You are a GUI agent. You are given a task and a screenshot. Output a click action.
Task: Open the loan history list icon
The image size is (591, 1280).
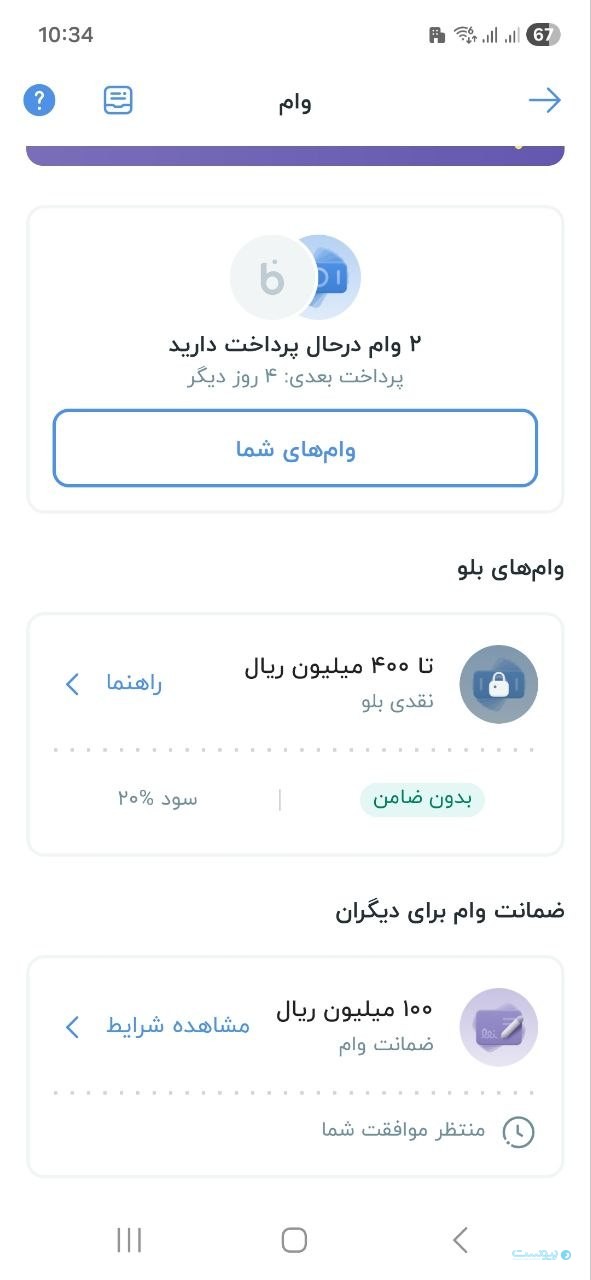(x=118, y=100)
